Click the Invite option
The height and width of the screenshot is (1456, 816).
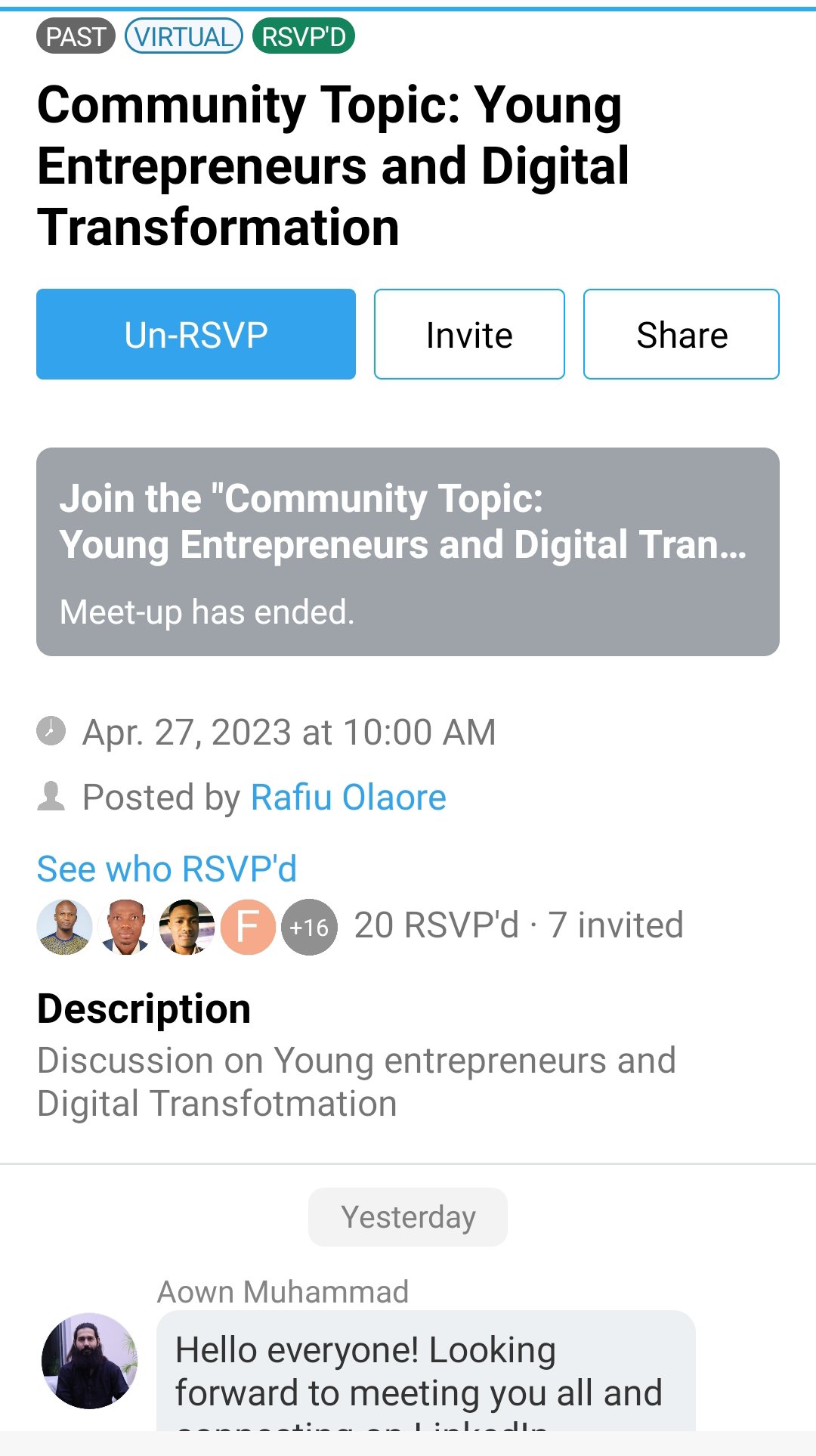click(468, 333)
